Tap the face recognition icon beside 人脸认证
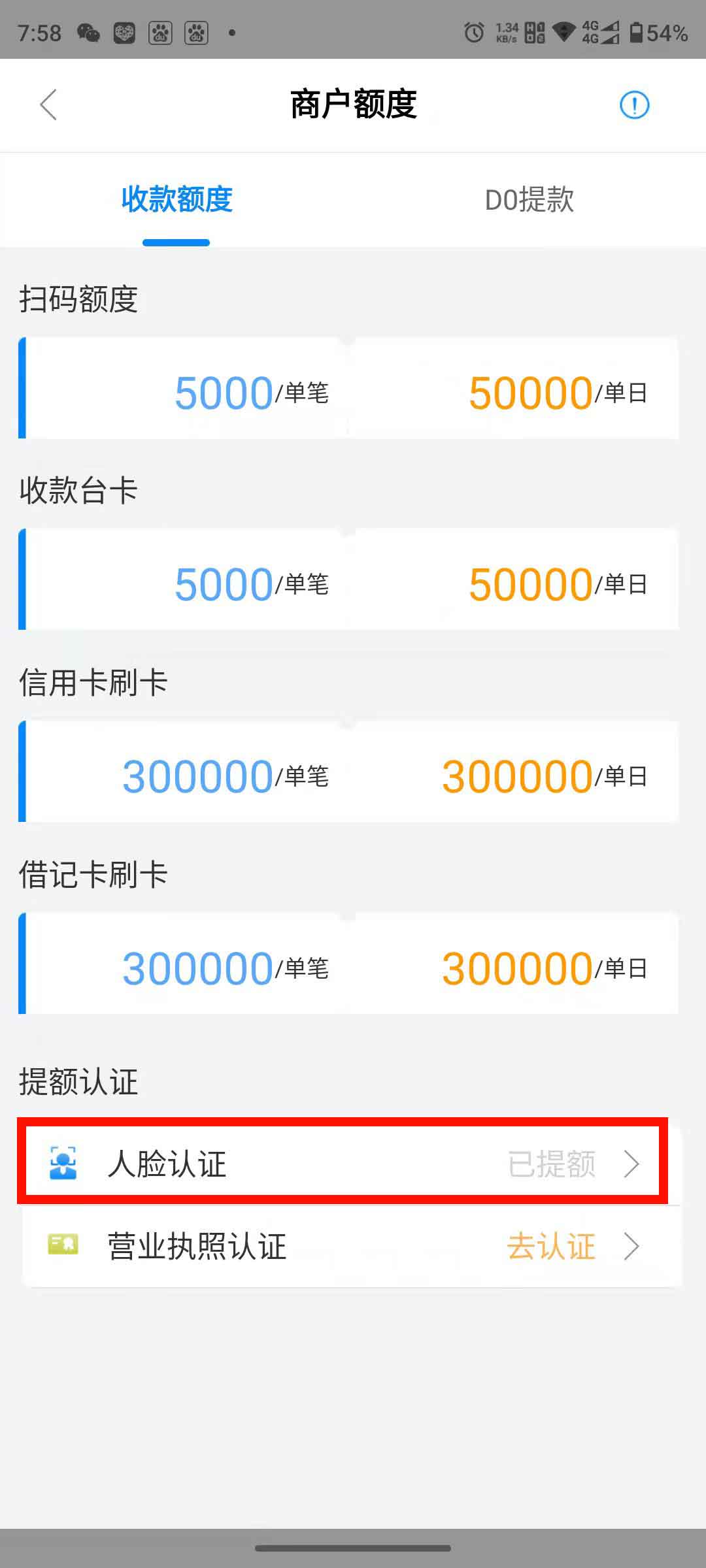 (x=63, y=1165)
